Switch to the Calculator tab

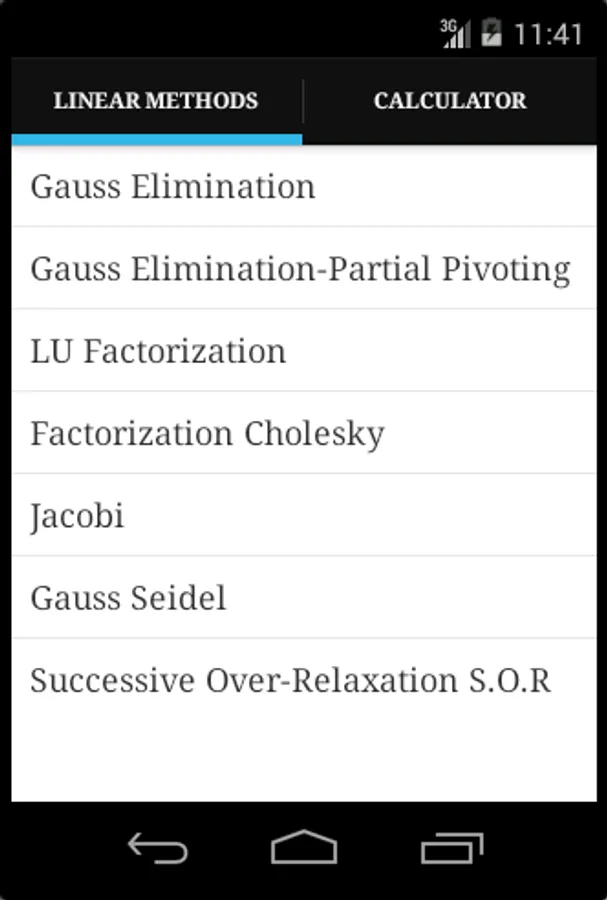450,101
